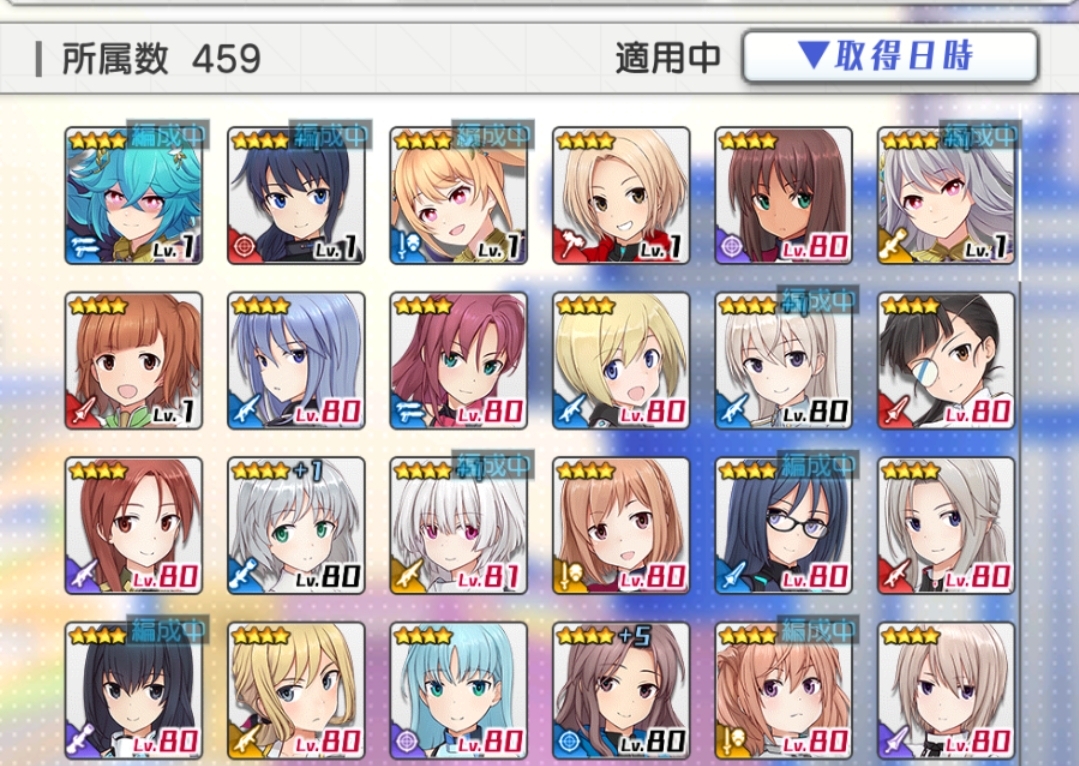Select the magenta-haired green-eyed Lv.80 character

[458, 361]
